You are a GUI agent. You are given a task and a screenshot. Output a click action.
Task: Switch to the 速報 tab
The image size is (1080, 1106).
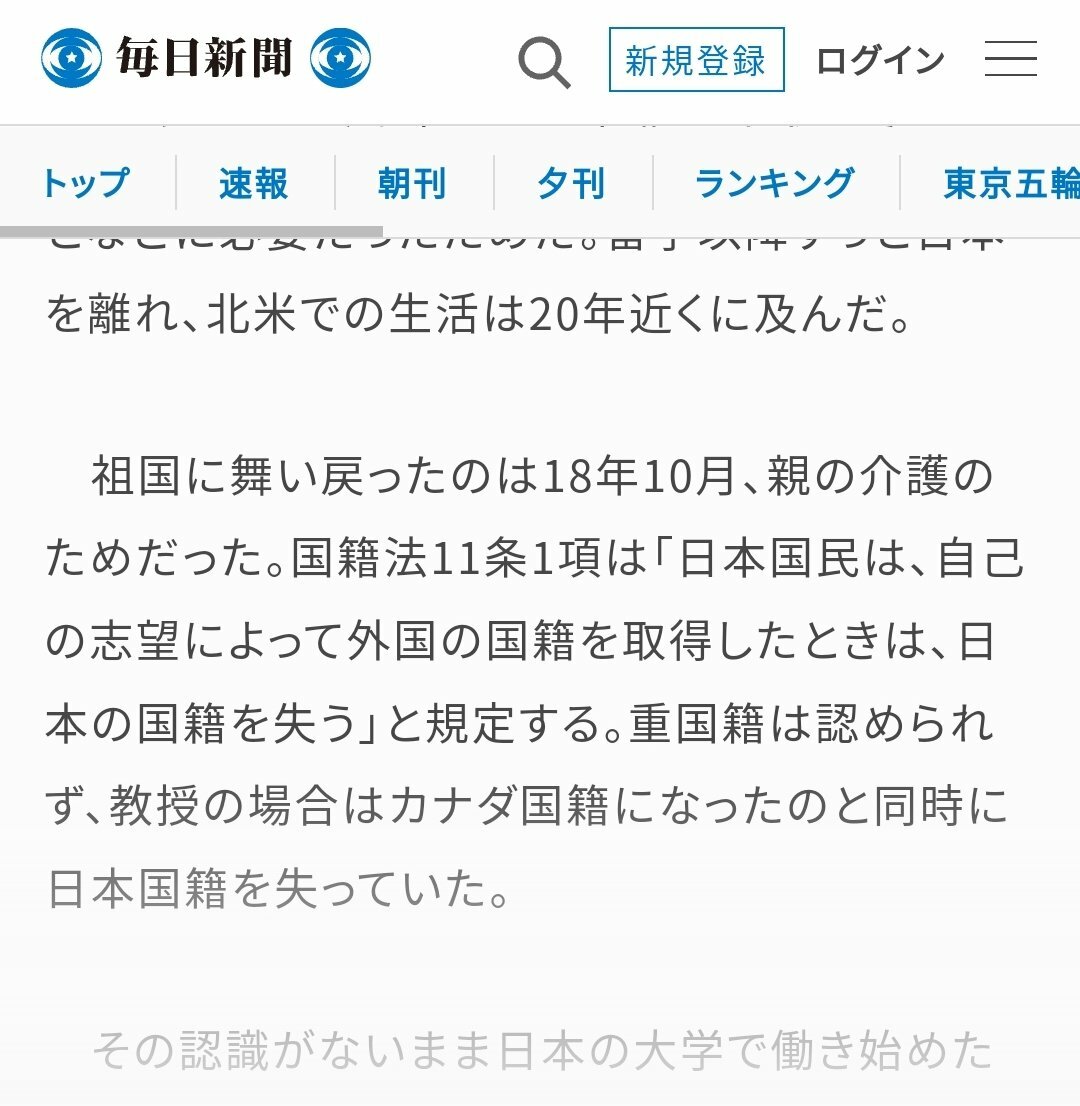tap(254, 183)
